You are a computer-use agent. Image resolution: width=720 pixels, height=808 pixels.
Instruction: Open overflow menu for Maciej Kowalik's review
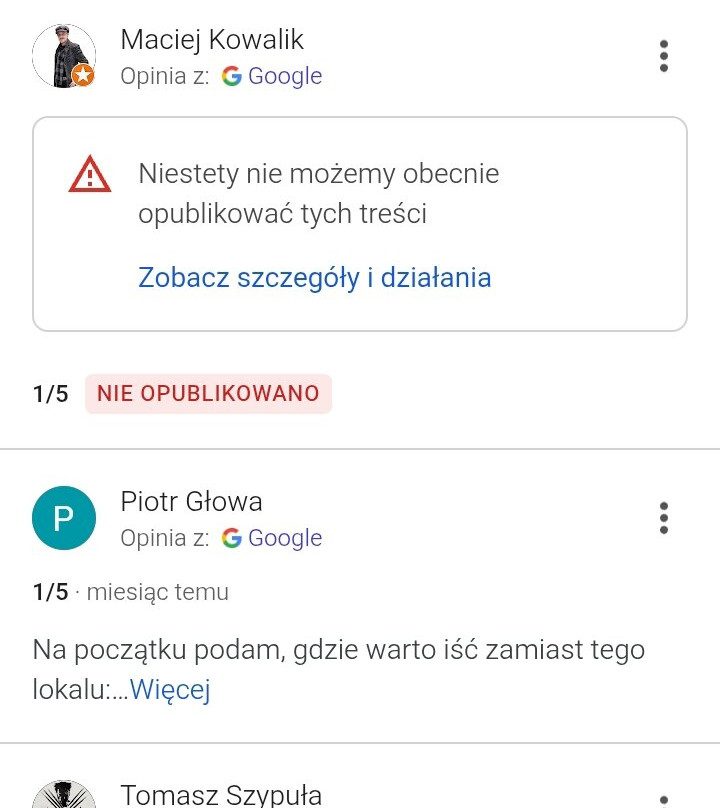coord(664,56)
